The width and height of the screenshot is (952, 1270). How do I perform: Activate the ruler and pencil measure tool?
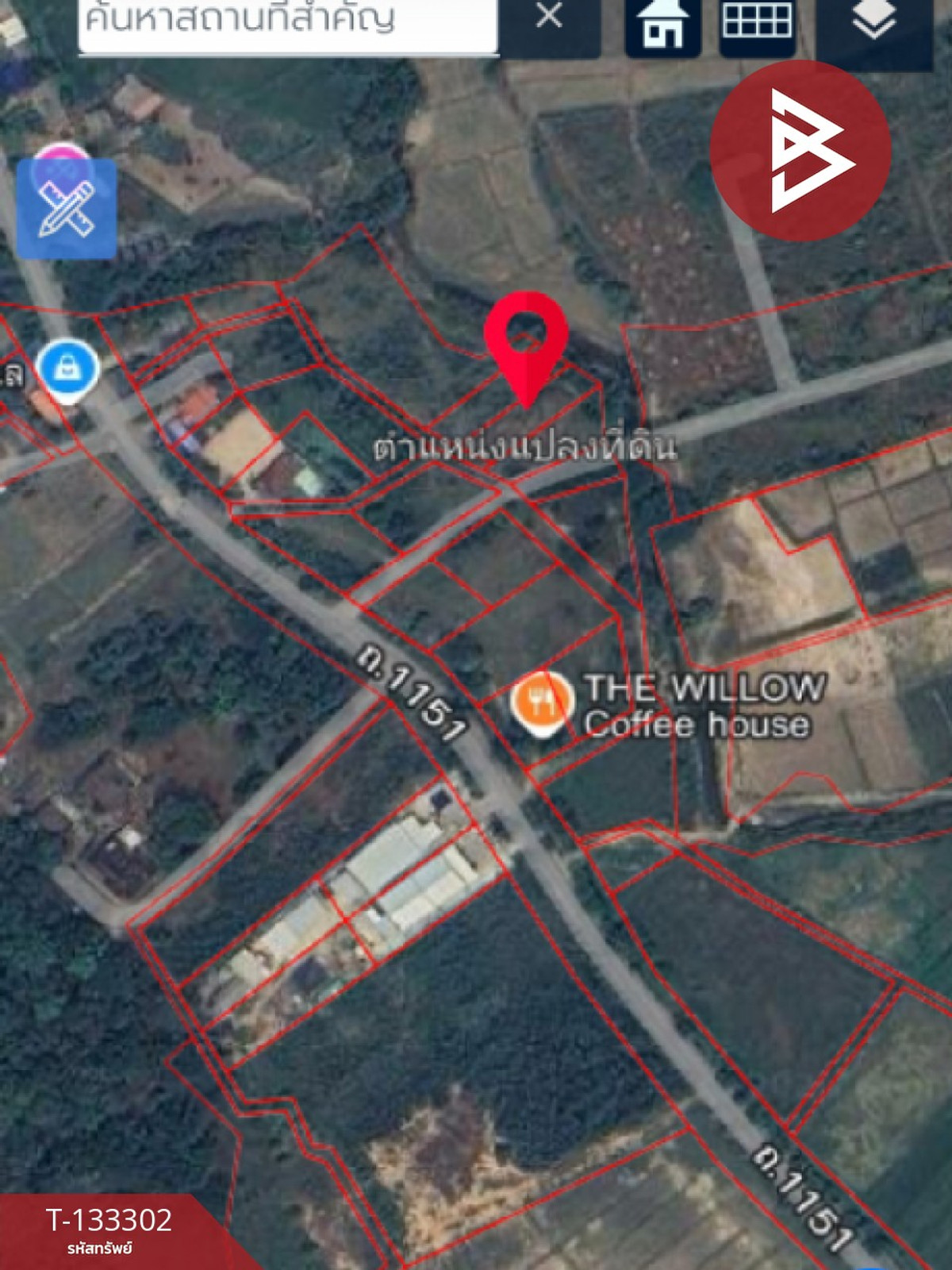[67, 208]
